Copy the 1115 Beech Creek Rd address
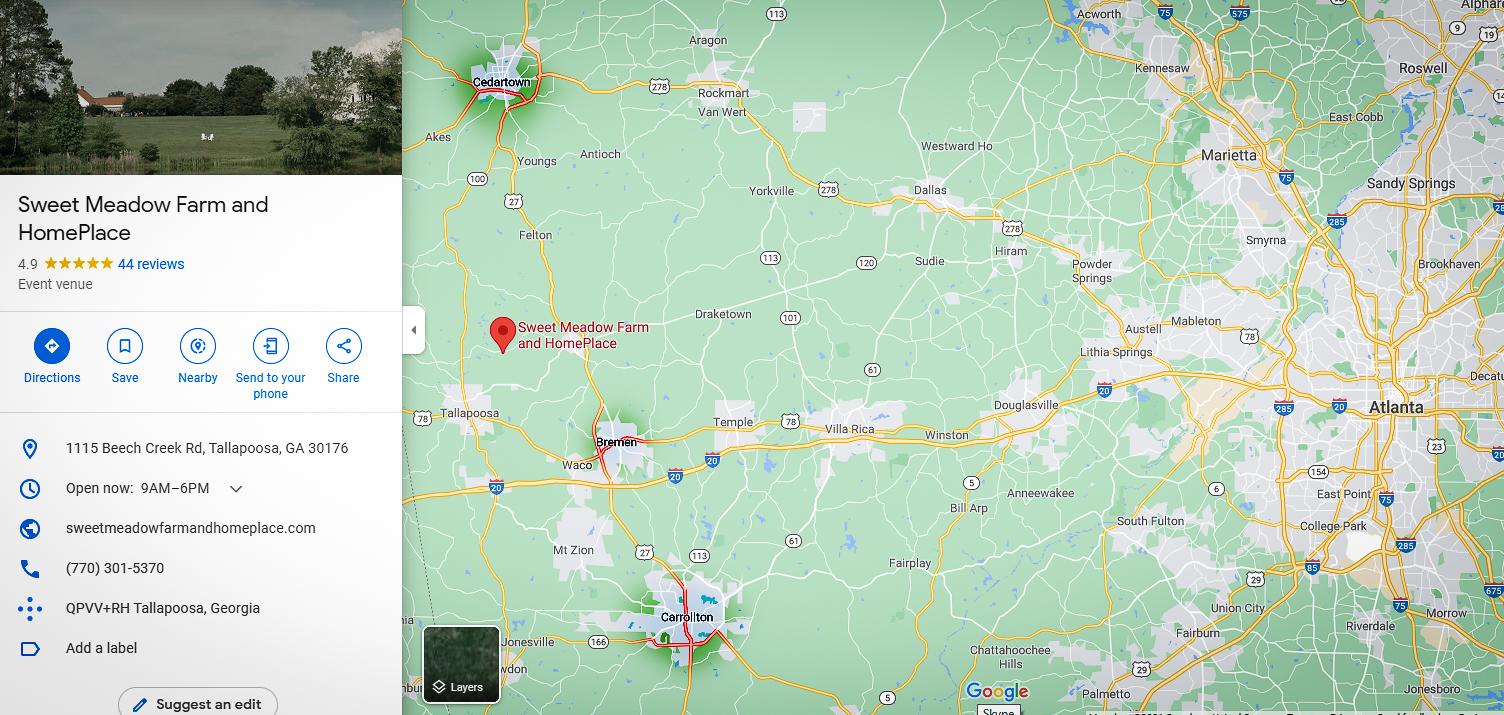The image size is (1504, 715). (207, 448)
